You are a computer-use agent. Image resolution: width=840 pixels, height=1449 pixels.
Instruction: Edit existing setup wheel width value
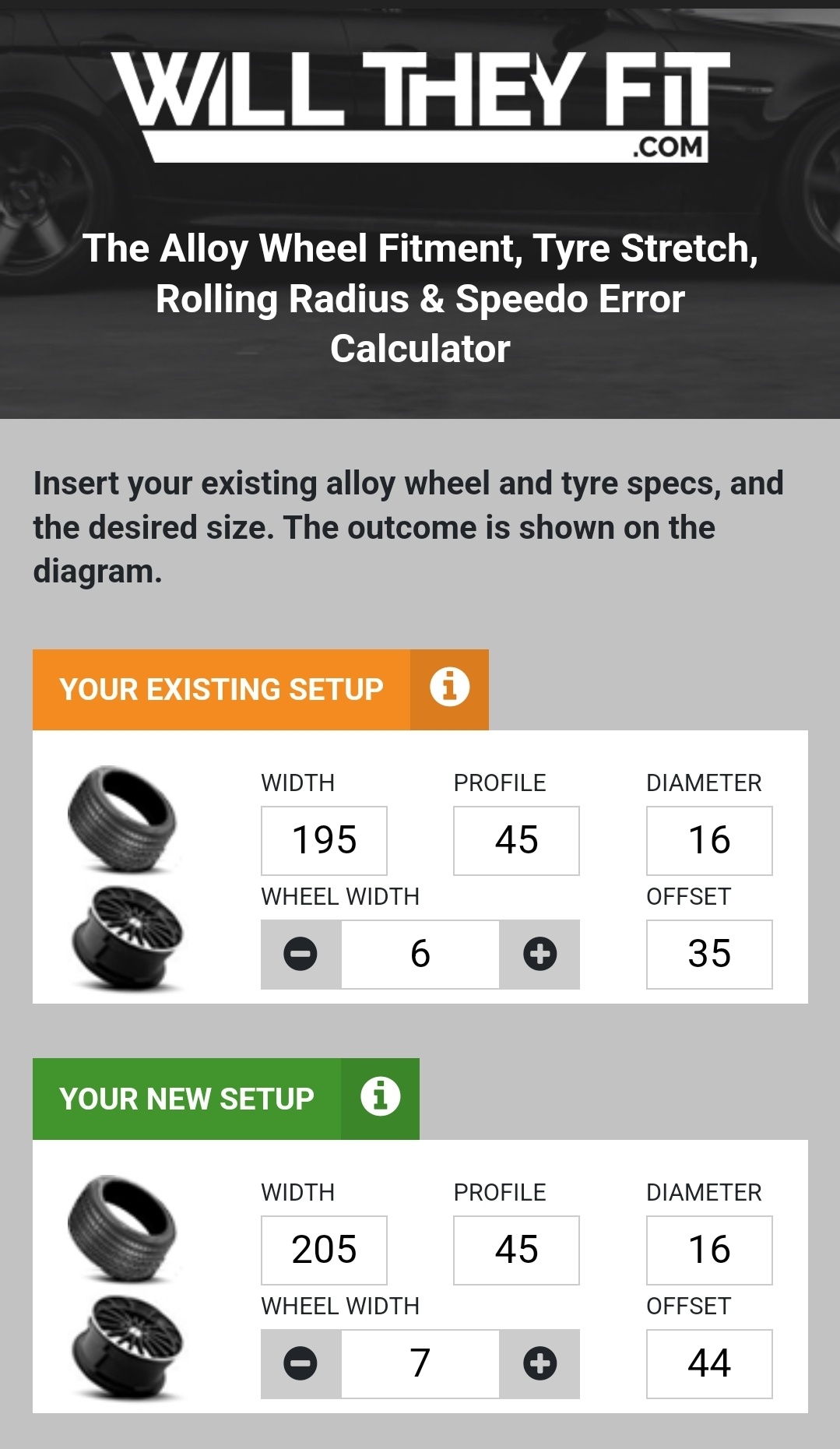[x=420, y=954]
